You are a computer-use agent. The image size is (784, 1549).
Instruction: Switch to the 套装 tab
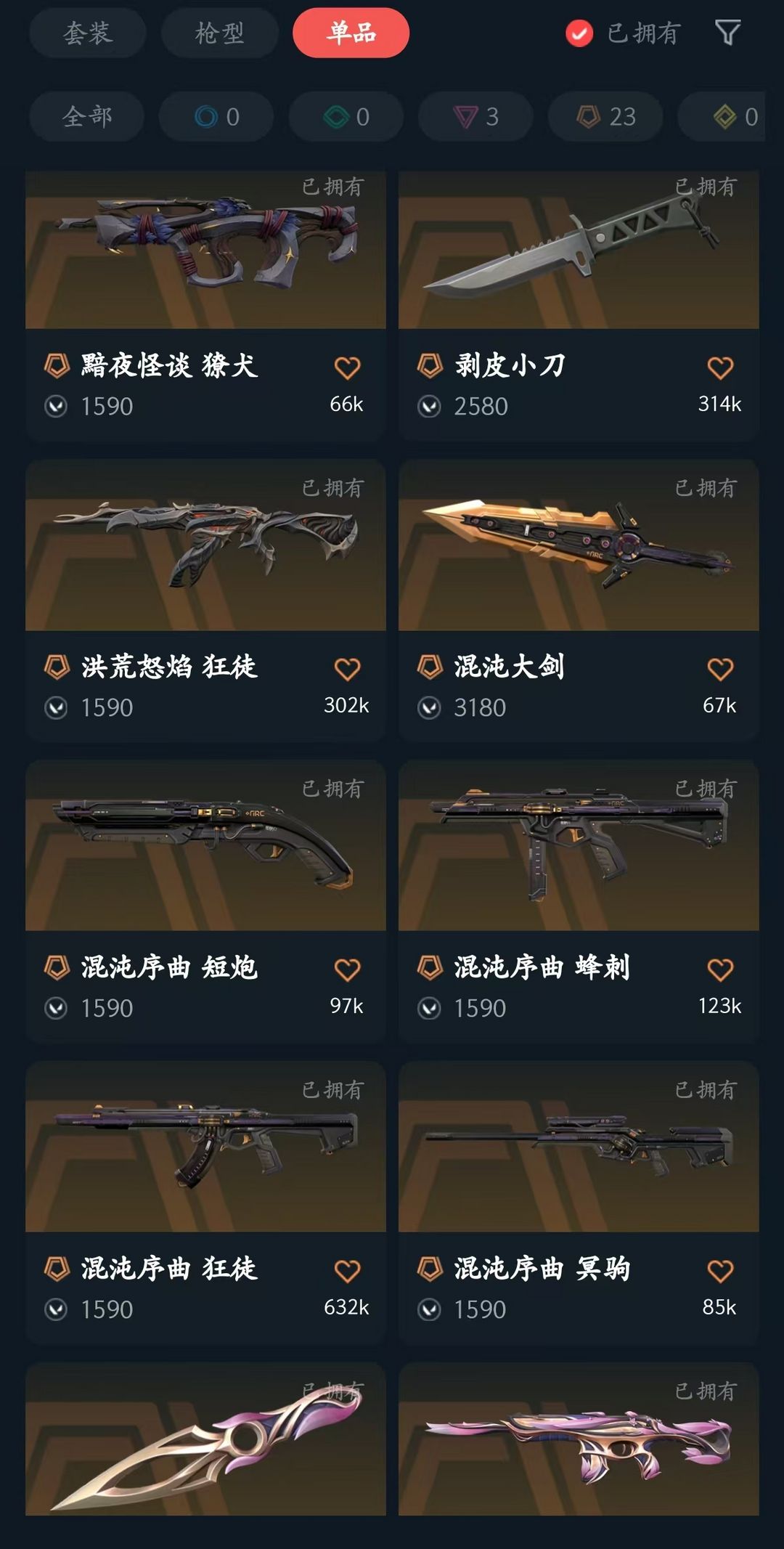click(88, 33)
